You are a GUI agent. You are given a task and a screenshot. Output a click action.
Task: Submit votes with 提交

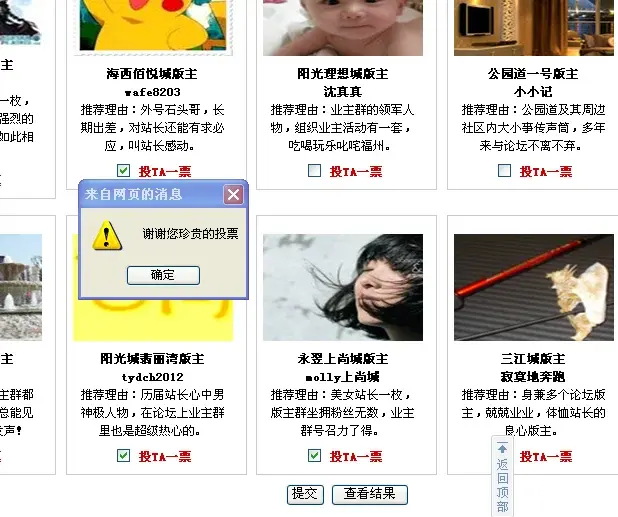[x=305, y=493]
